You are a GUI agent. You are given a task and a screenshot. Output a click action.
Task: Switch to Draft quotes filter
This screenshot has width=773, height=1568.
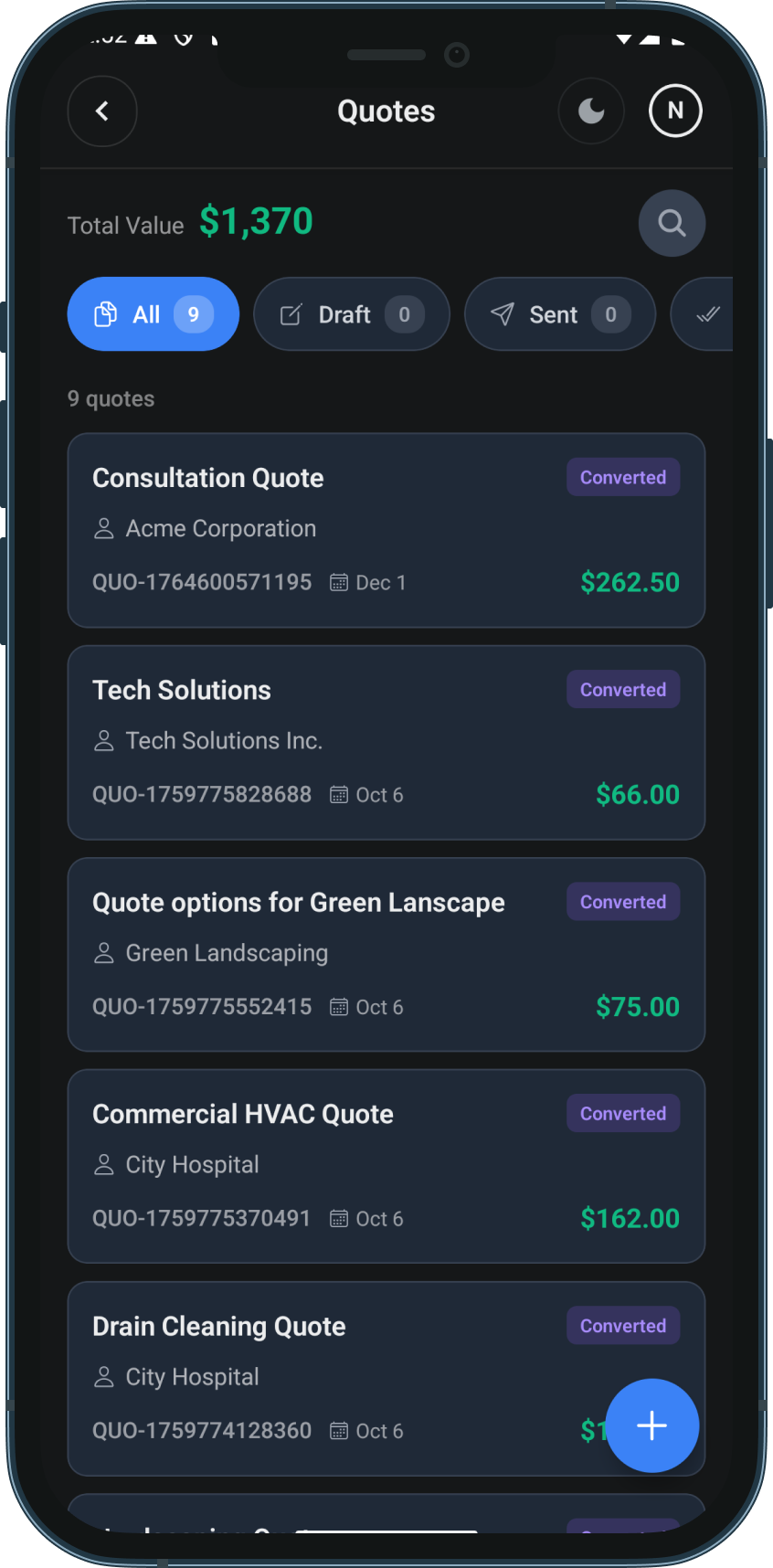tap(351, 314)
